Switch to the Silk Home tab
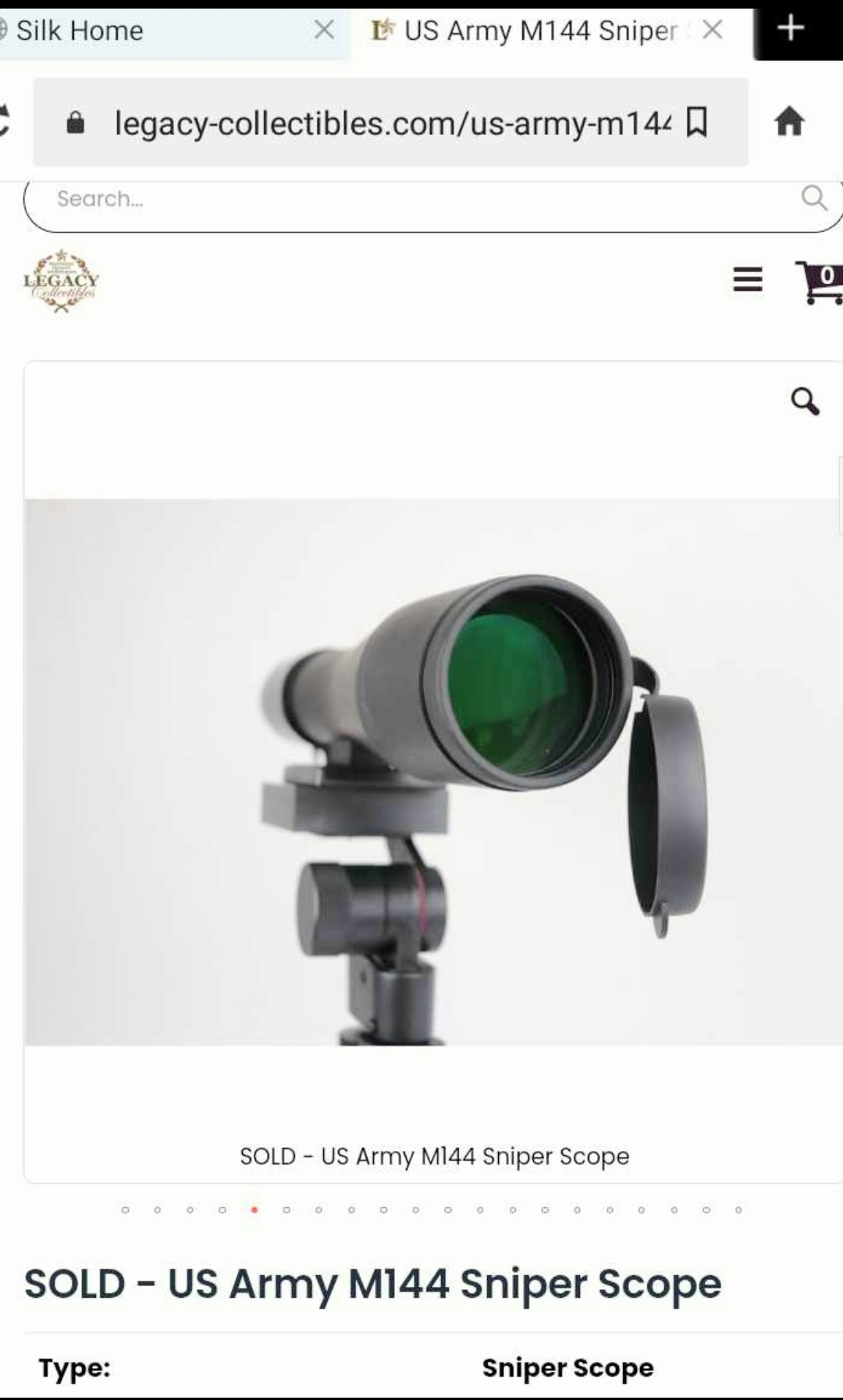 tap(156, 31)
